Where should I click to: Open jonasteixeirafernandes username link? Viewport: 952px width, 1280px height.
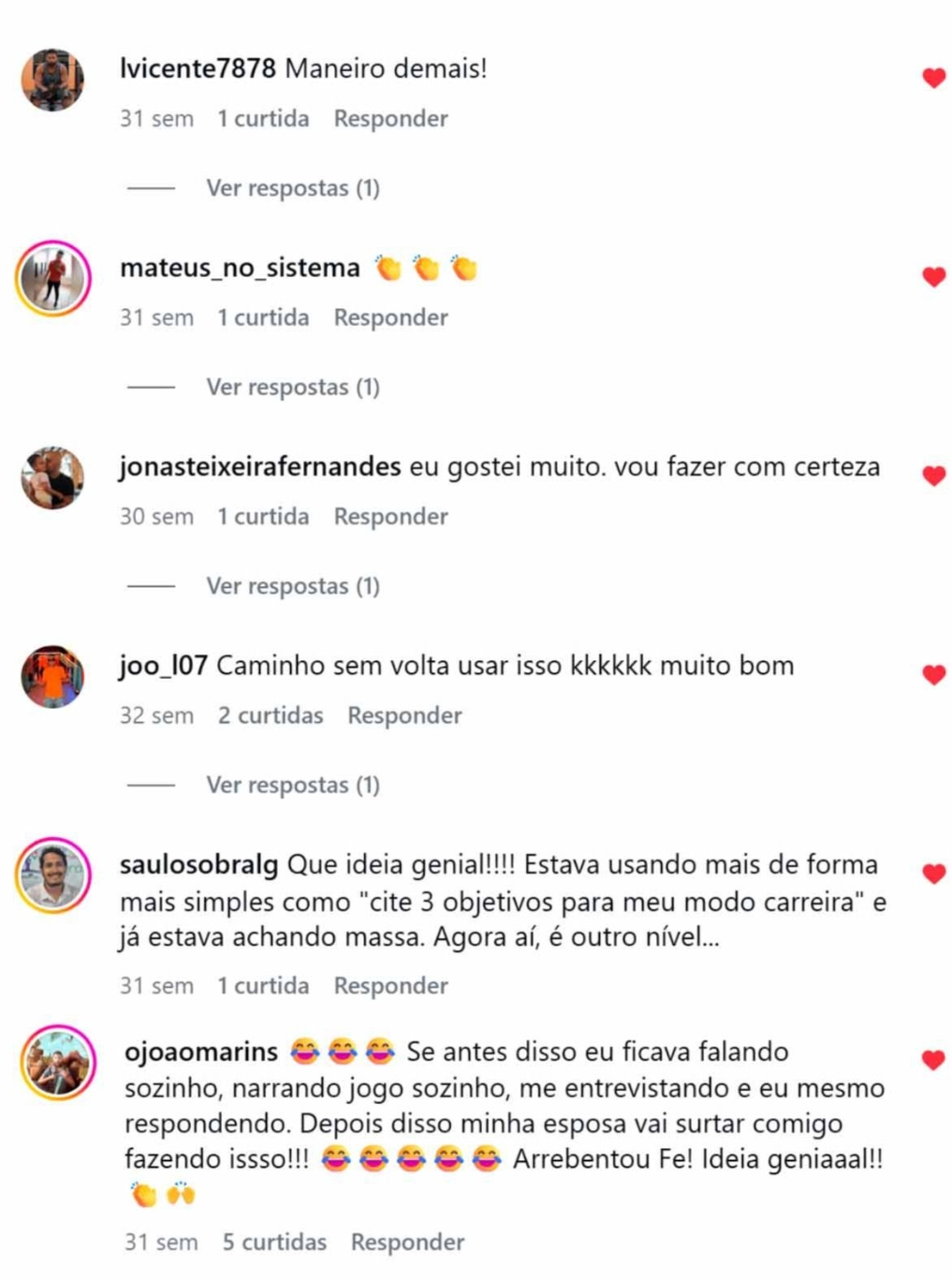(x=260, y=467)
